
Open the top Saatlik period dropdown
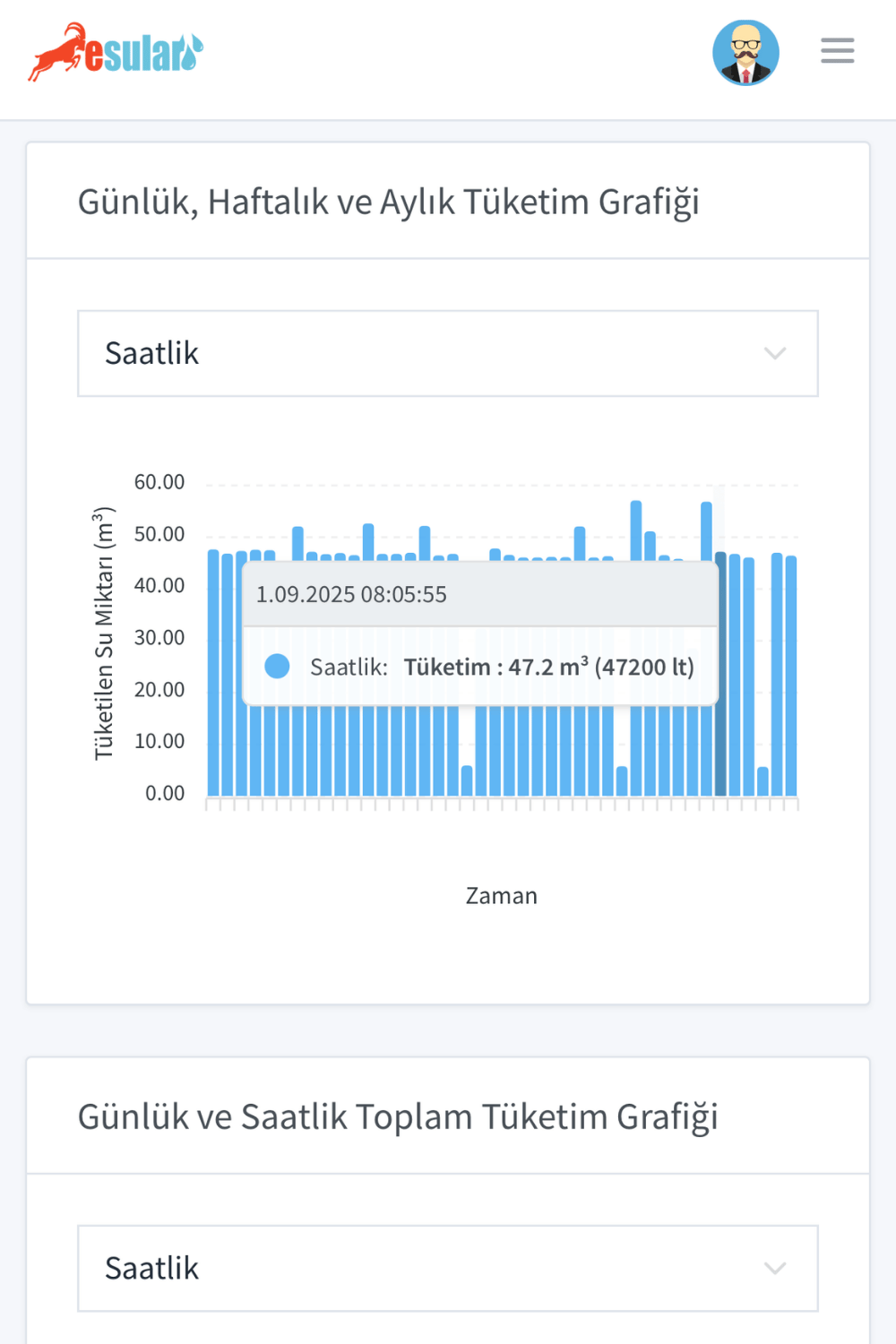[448, 353]
